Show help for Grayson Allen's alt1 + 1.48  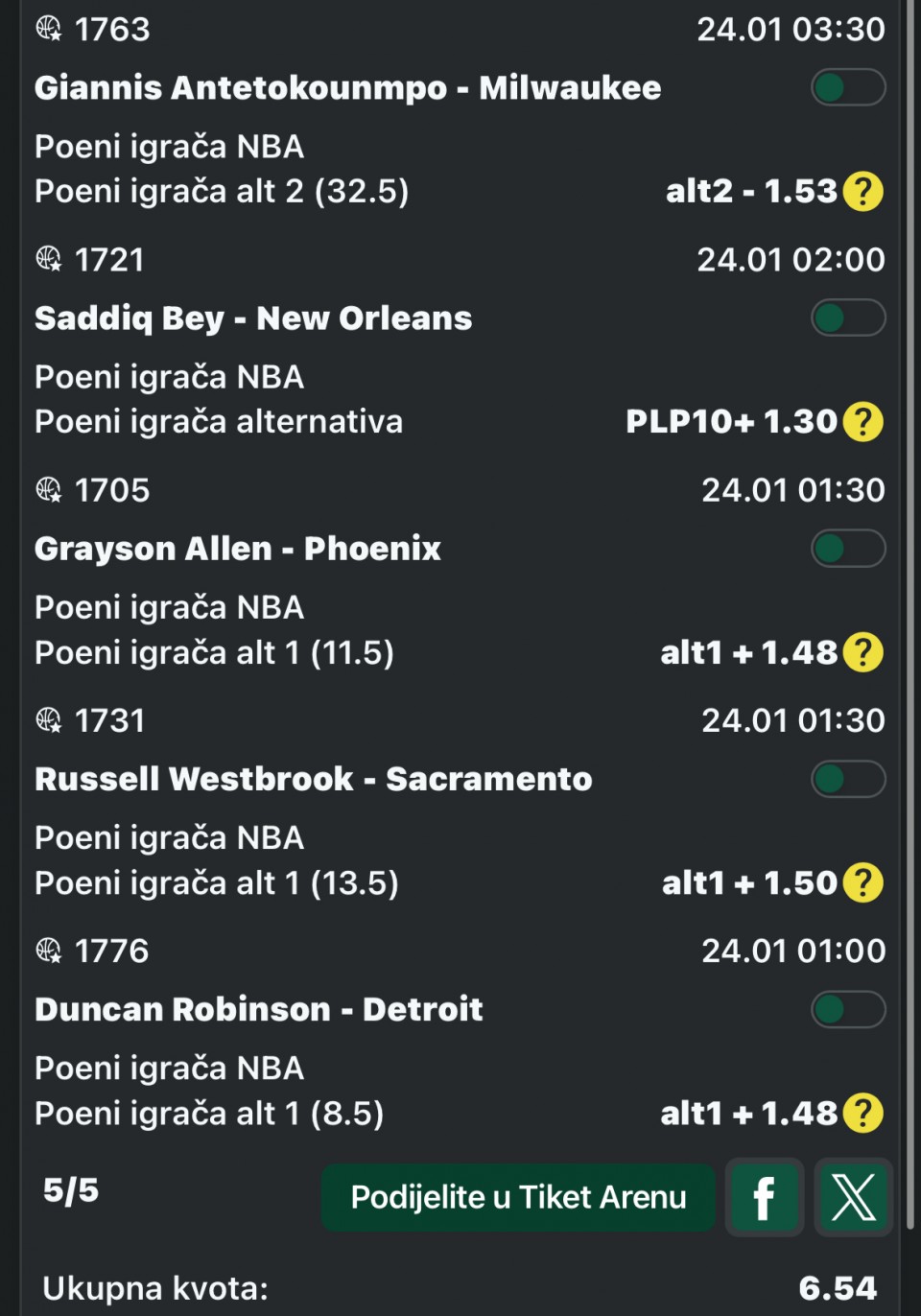(862, 653)
